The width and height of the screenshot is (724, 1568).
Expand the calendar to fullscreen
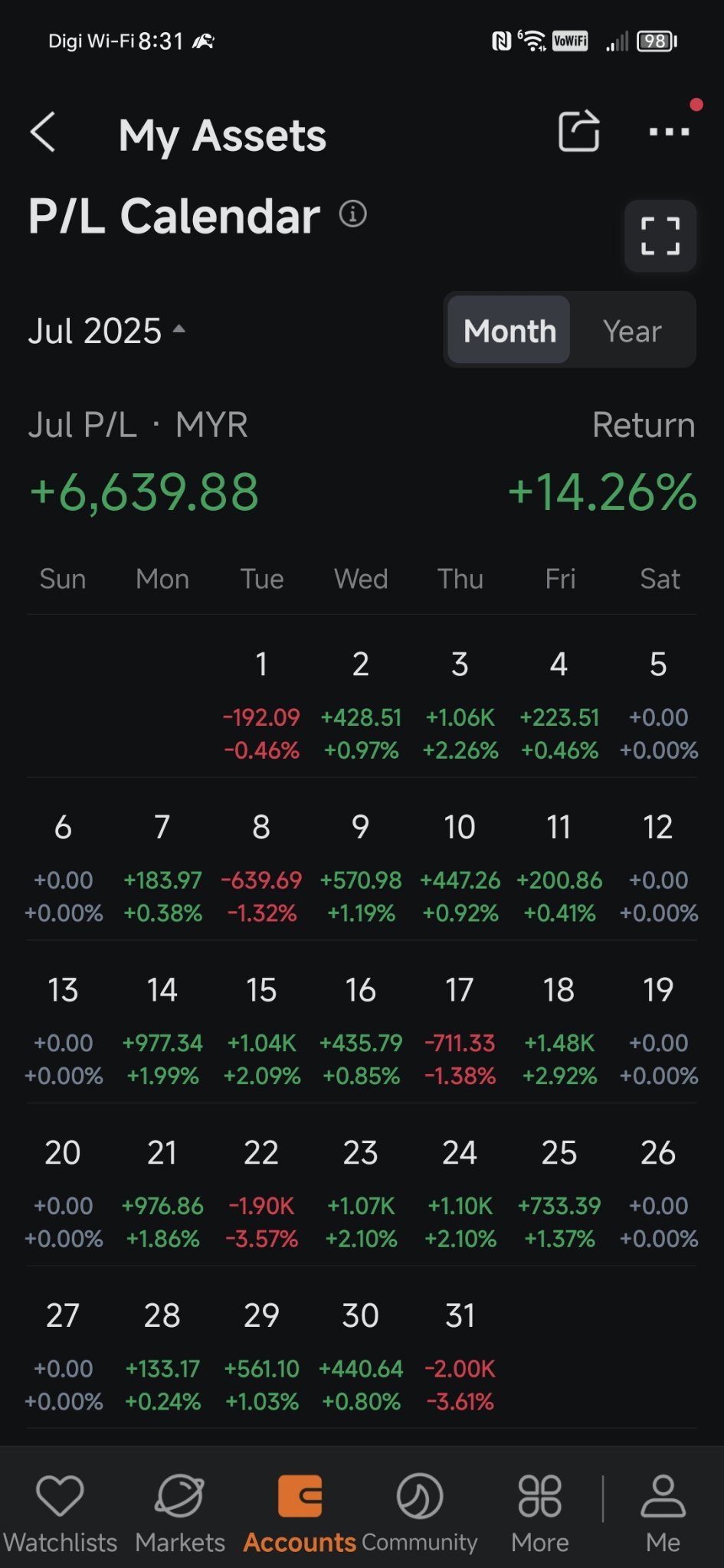tap(660, 236)
